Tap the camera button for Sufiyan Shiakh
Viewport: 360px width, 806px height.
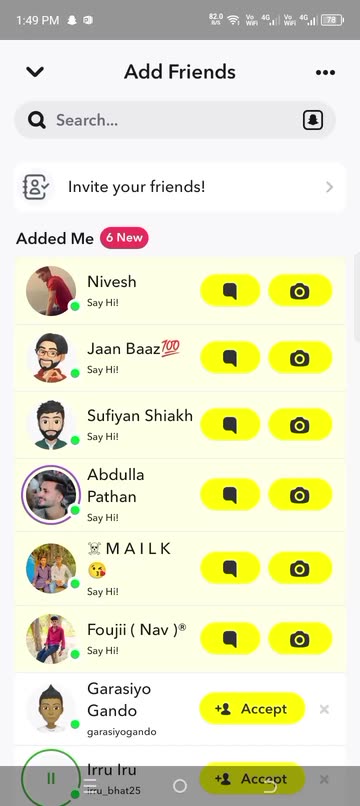[300, 425]
